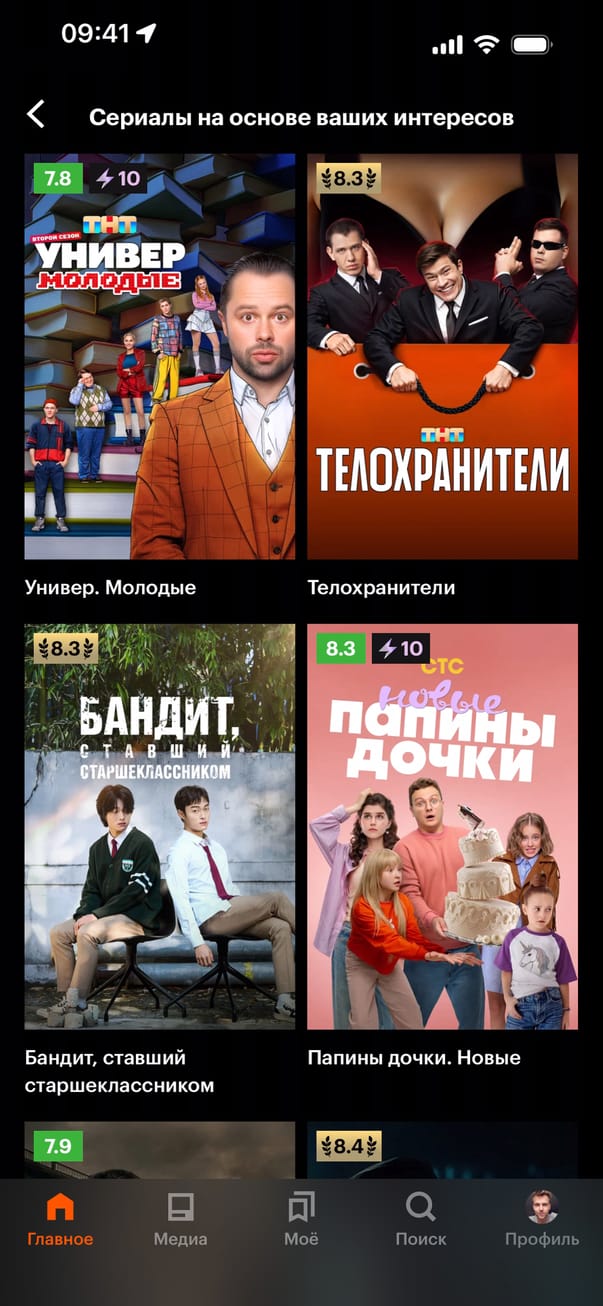The image size is (603, 1306).
Task: Open the Папины дочки. Новые card
Action: 442,826
